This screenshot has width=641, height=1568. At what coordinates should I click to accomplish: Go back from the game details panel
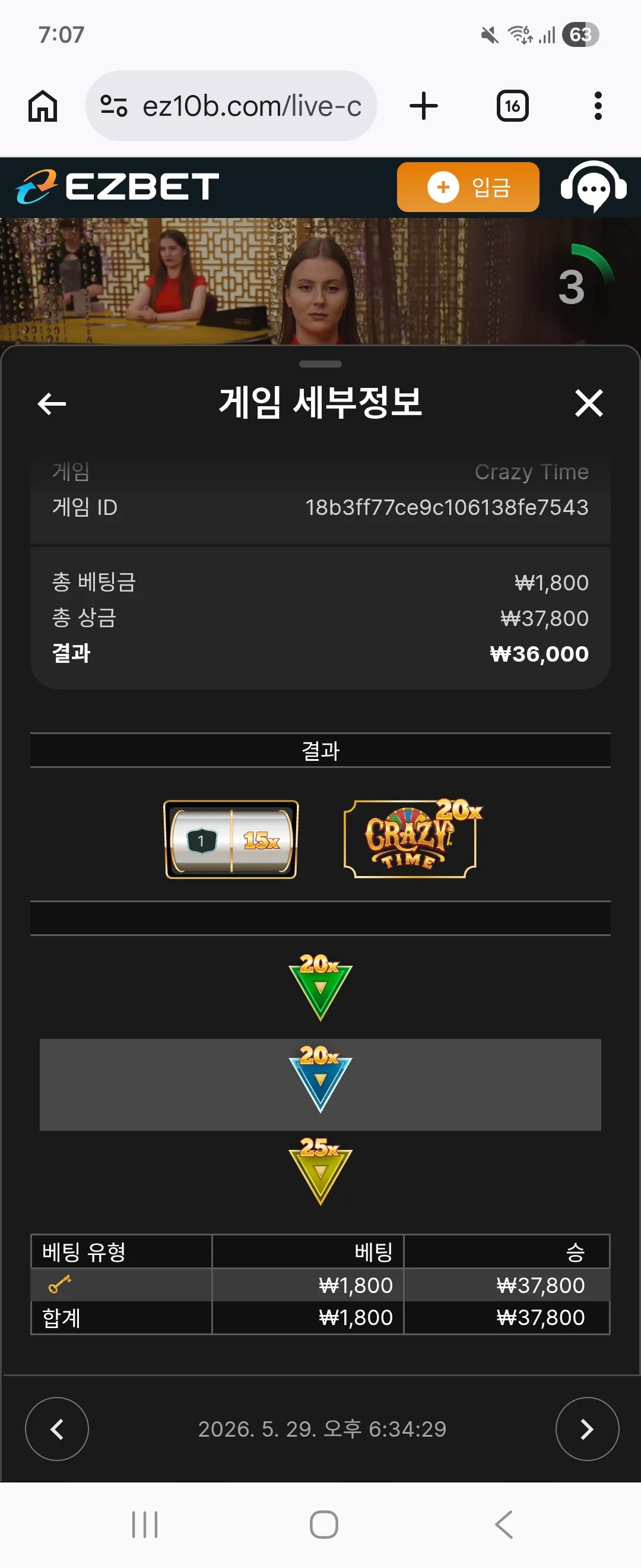click(52, 403)
